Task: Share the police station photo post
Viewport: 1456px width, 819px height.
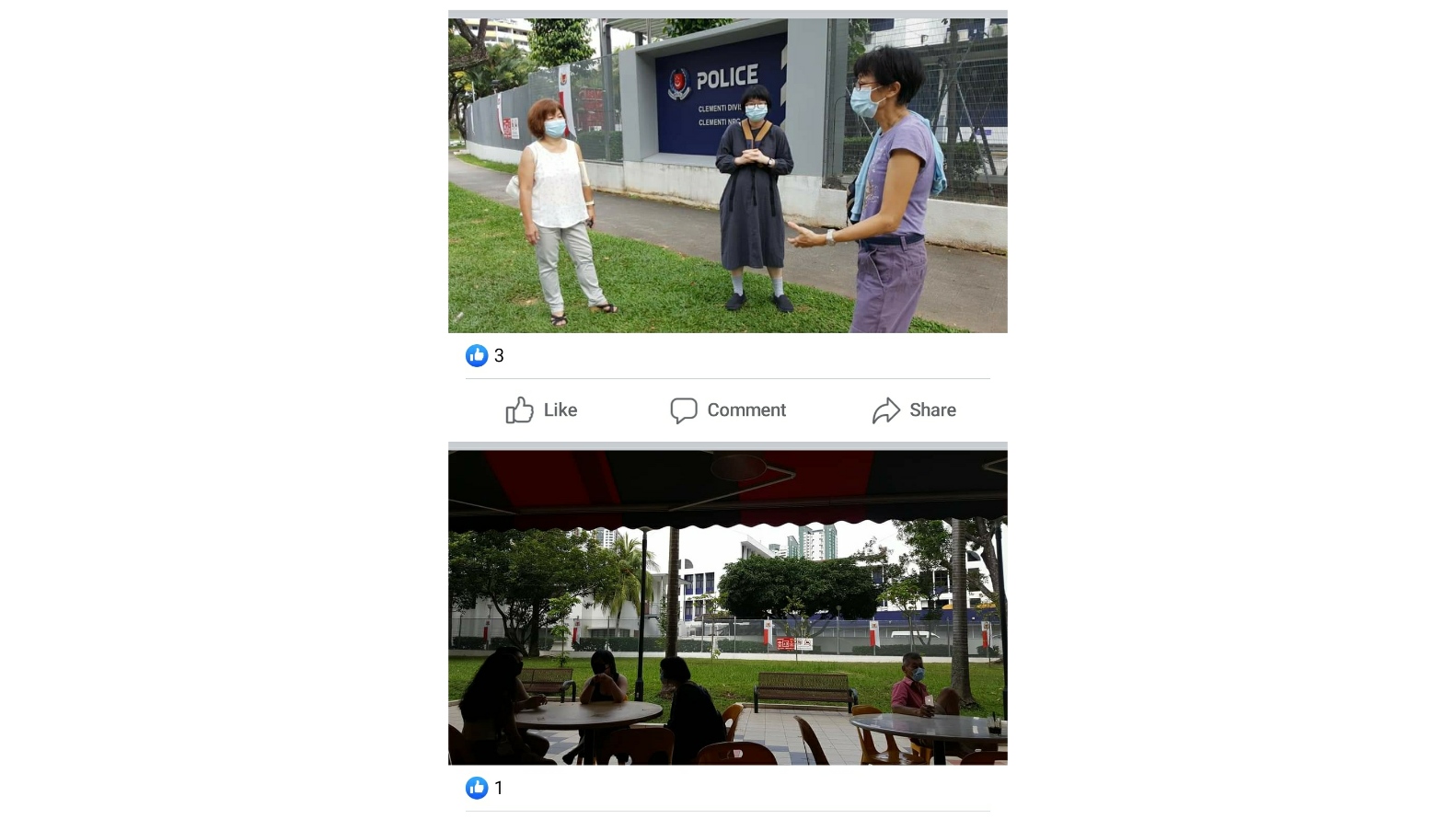Action: coord(913,410)
